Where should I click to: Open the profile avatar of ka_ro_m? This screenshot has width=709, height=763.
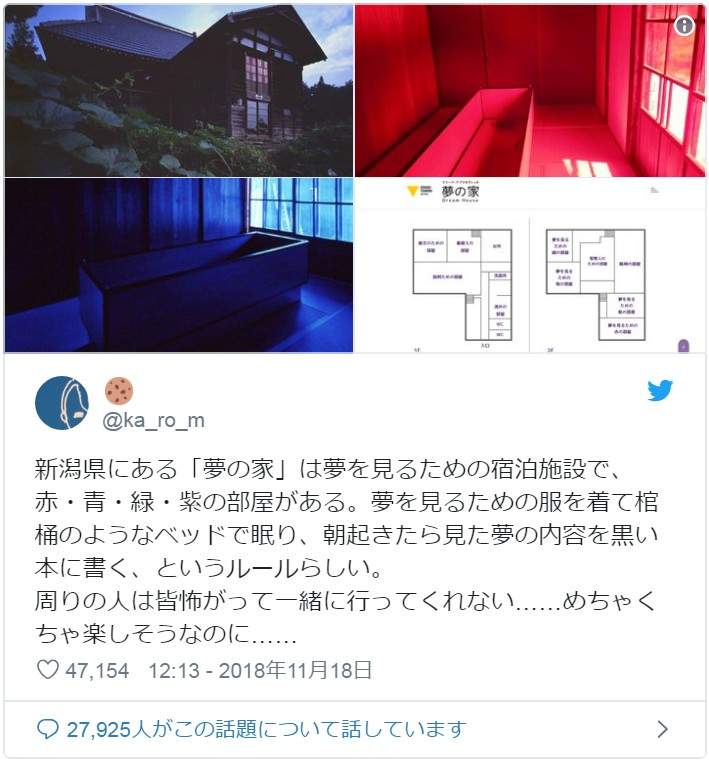pyautogui.click(x=62, y=403)
